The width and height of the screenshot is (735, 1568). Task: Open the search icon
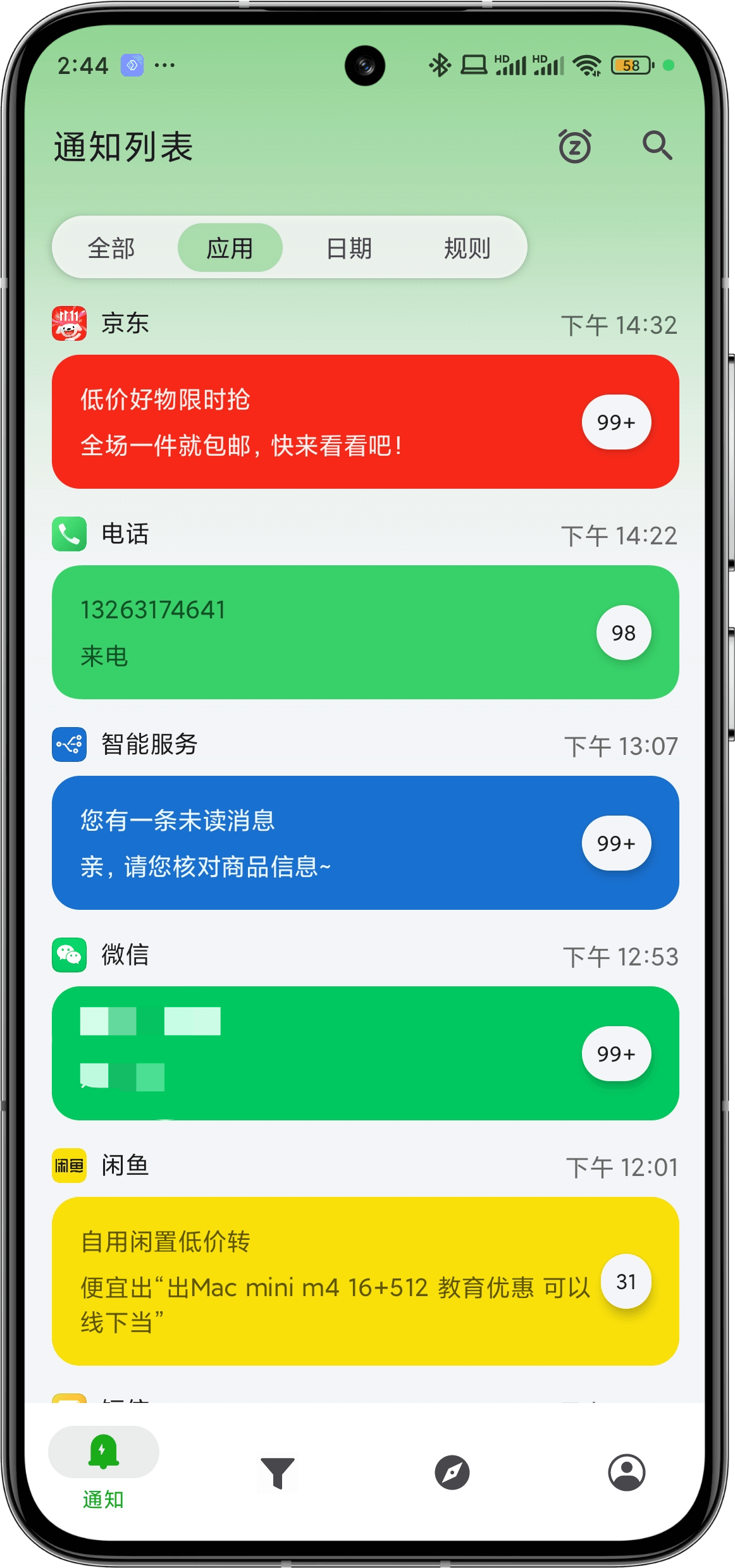coord(657,146)
